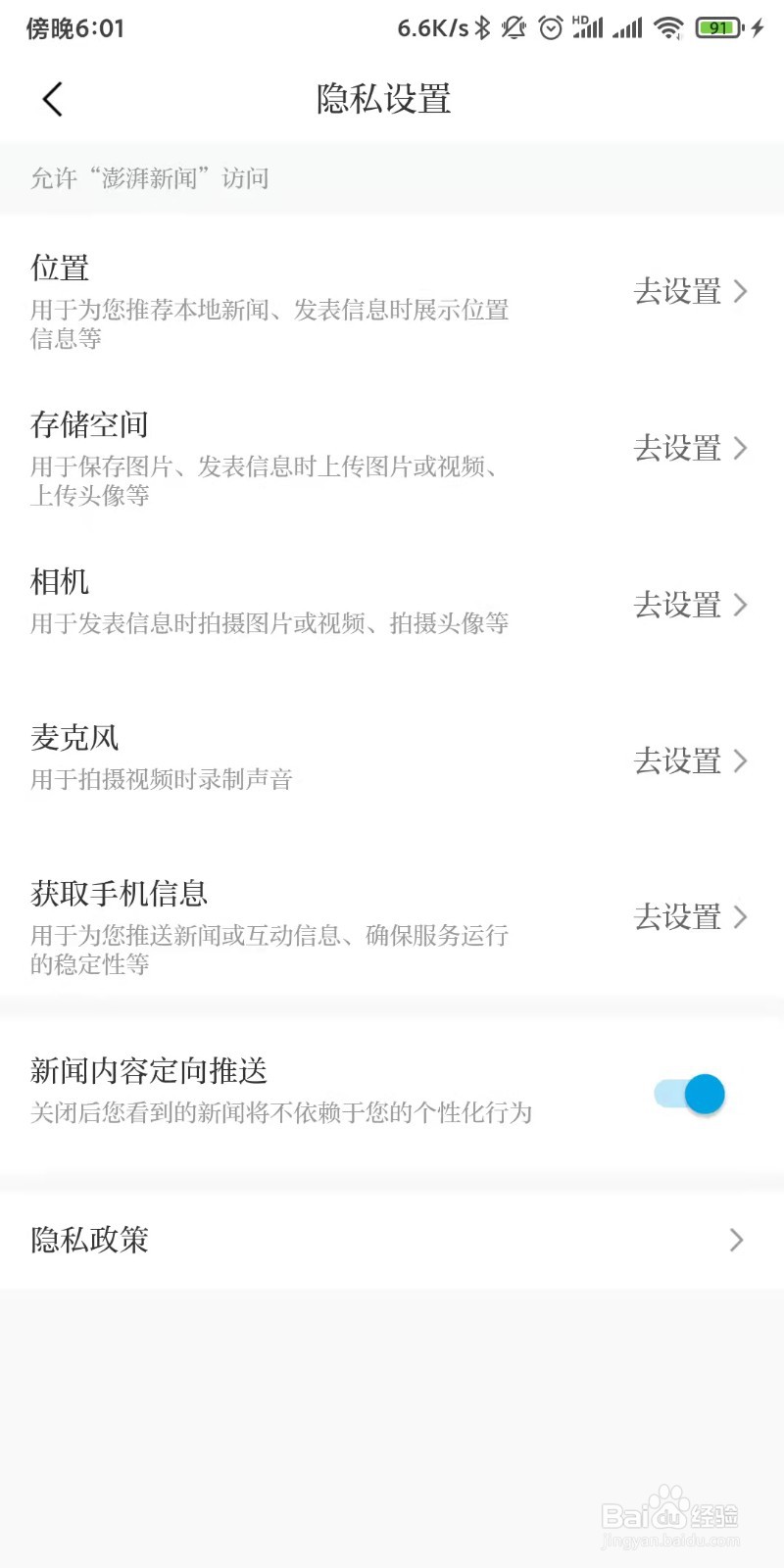Tap 去设置 beside 位置

[x=680, y=292]
